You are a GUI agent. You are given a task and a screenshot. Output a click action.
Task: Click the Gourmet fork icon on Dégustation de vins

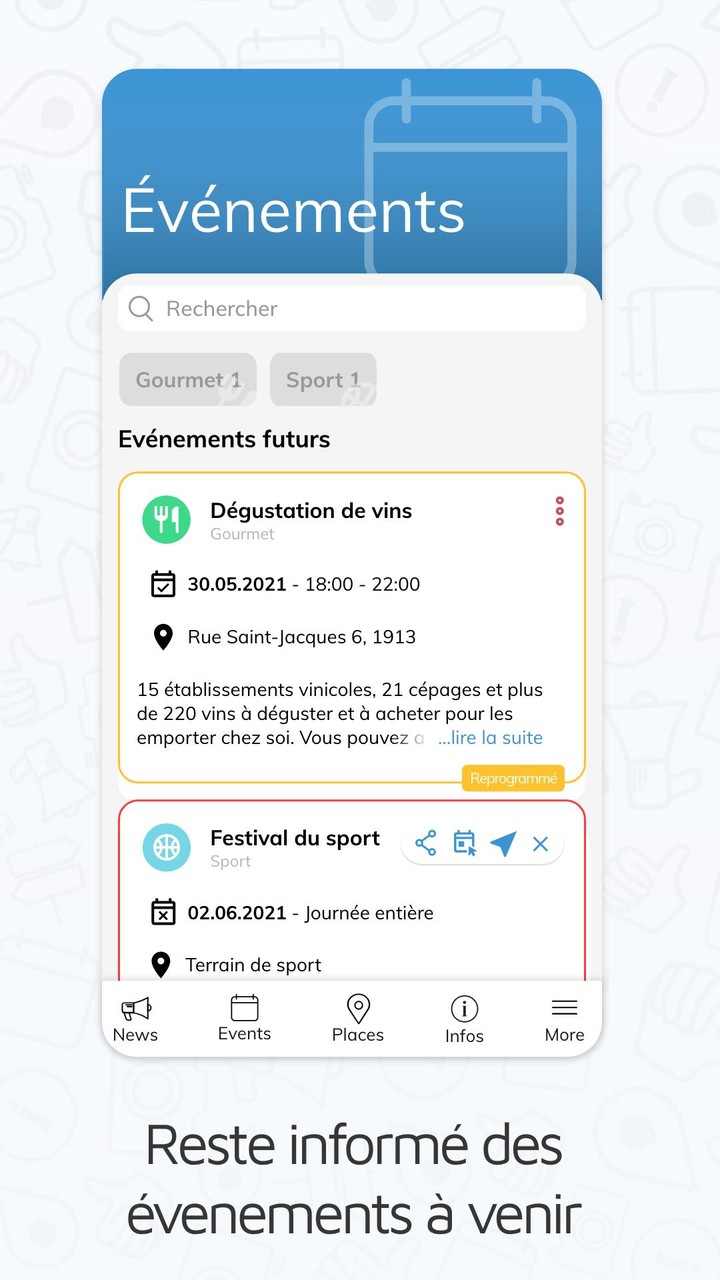pyautogui.click(x=167, y=520)
